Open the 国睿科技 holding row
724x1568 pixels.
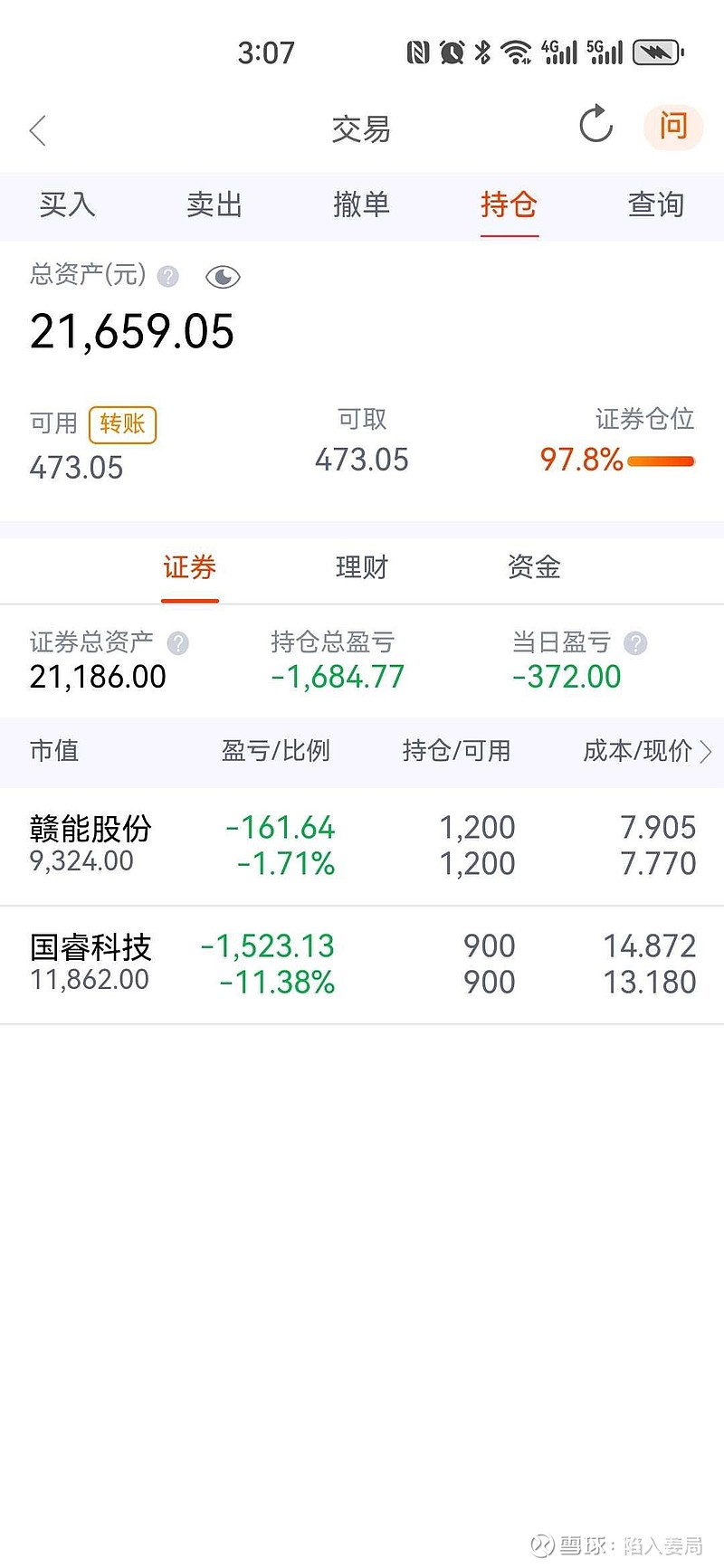[x=362, y=965]
